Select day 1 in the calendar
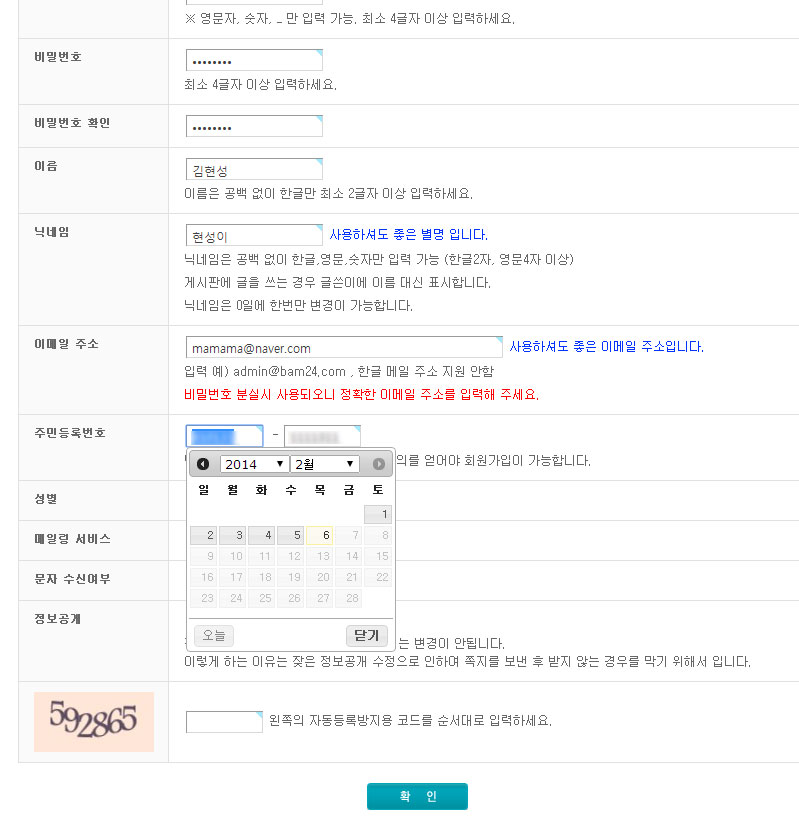The image size is (799, 838). [x=378, y=514]
